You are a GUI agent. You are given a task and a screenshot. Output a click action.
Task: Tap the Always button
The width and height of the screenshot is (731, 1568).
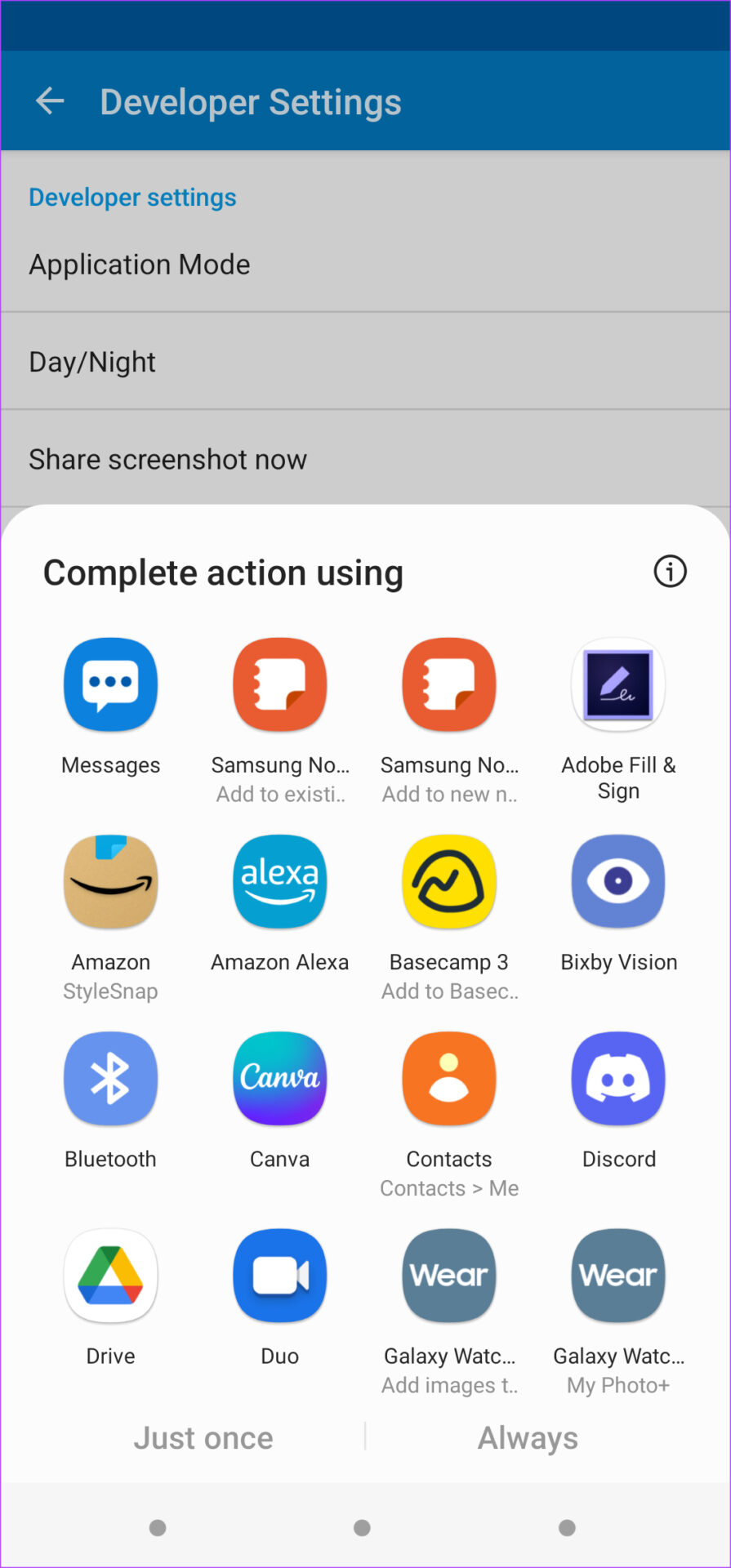[x=528, y=1438]
